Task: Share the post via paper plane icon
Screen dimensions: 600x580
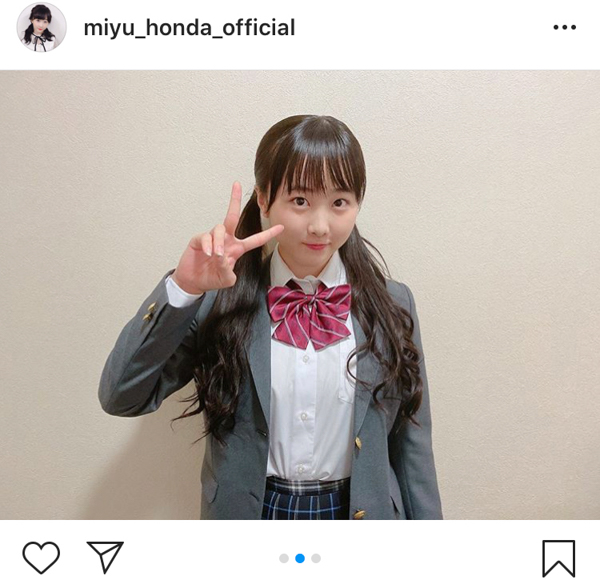Action: tap(105, 557)
